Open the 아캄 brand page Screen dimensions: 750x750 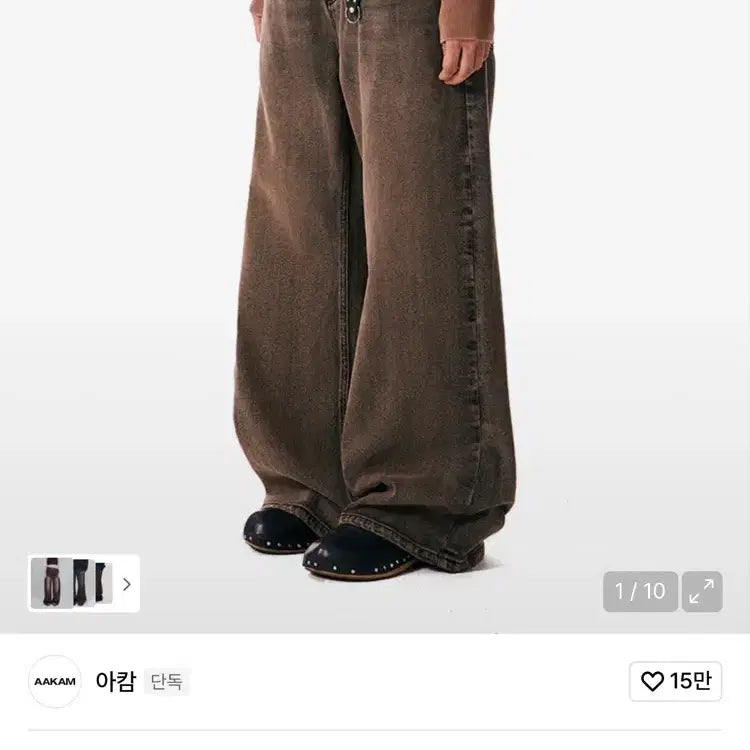click(x=115, y=681)
